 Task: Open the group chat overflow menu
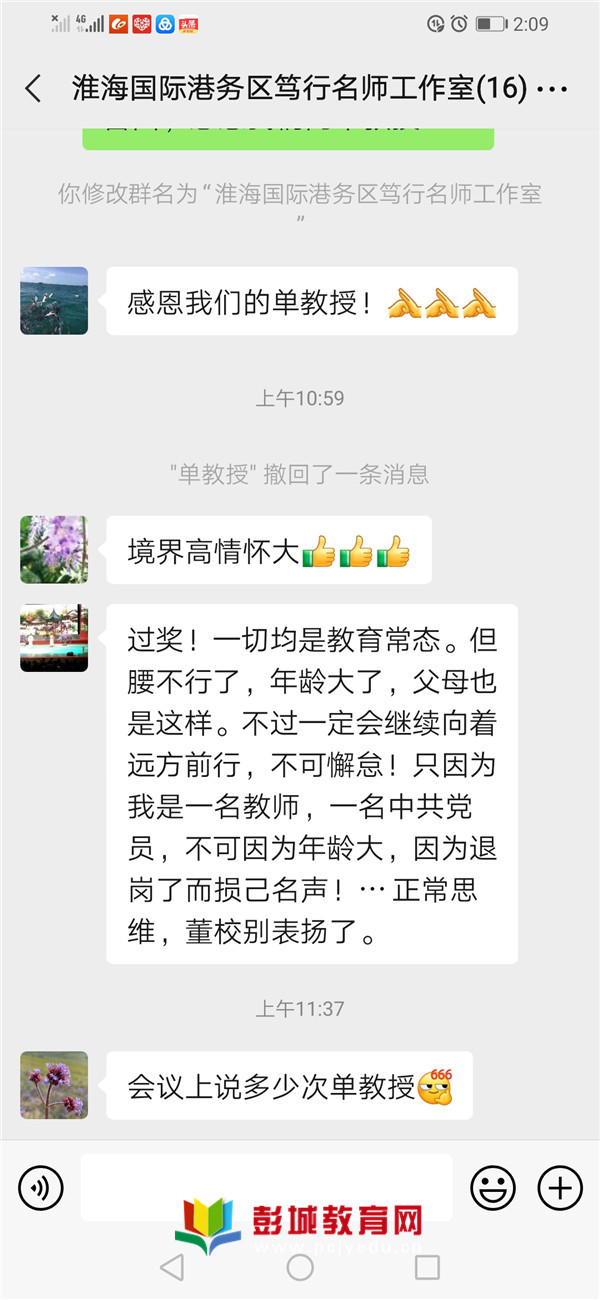(x=553, y=88)
